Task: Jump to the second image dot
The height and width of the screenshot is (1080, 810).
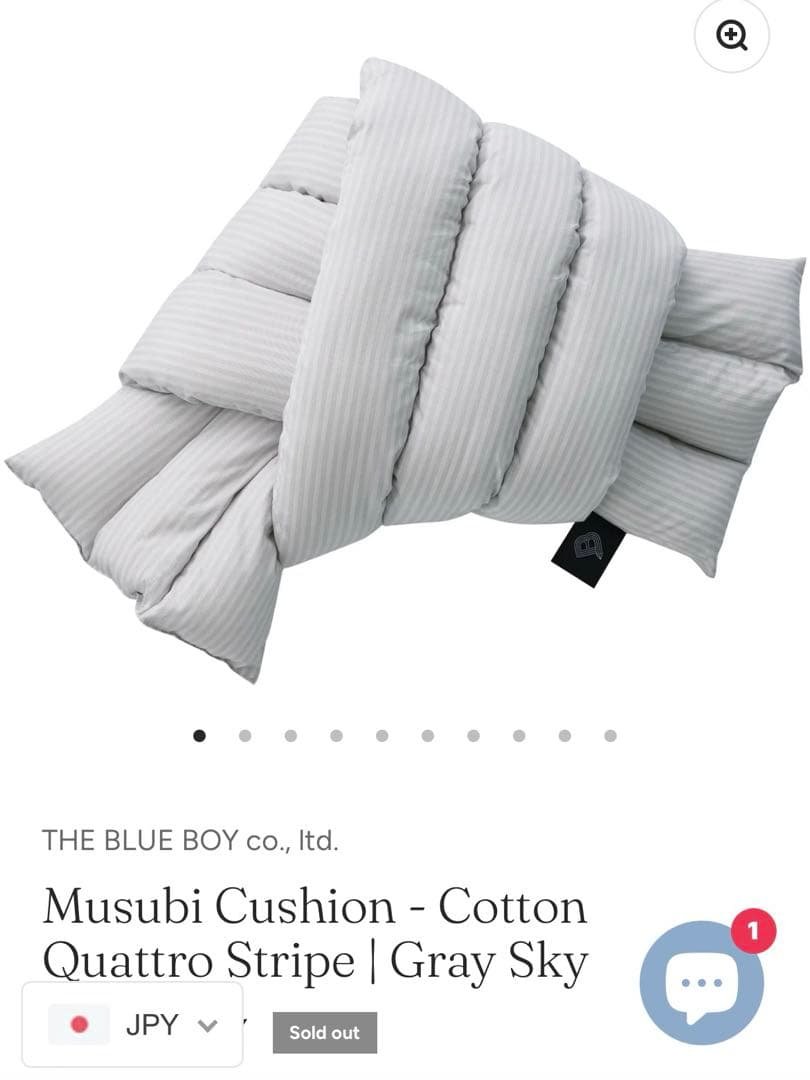Action: click(245, 736)
